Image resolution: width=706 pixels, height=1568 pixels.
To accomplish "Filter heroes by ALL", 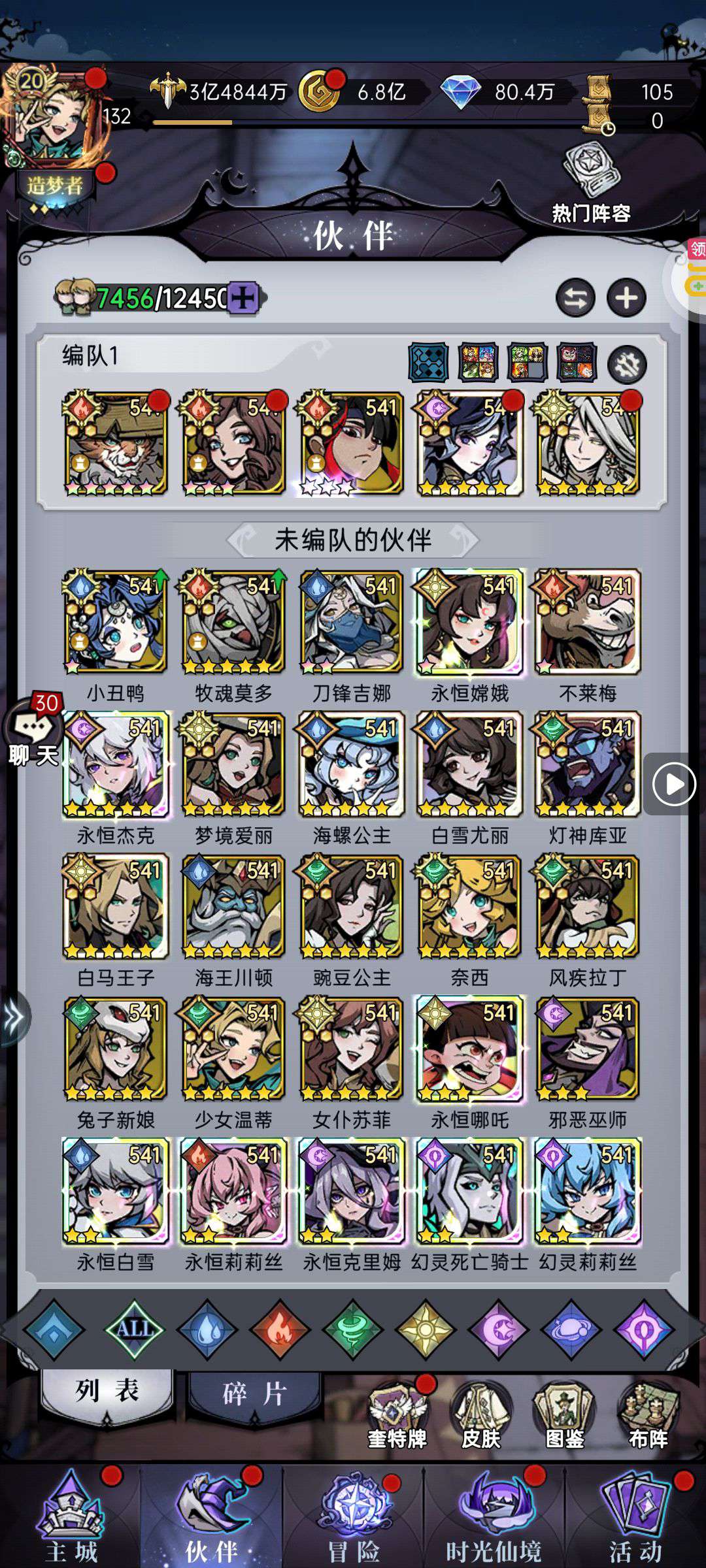I will [x=134, y=1329].
